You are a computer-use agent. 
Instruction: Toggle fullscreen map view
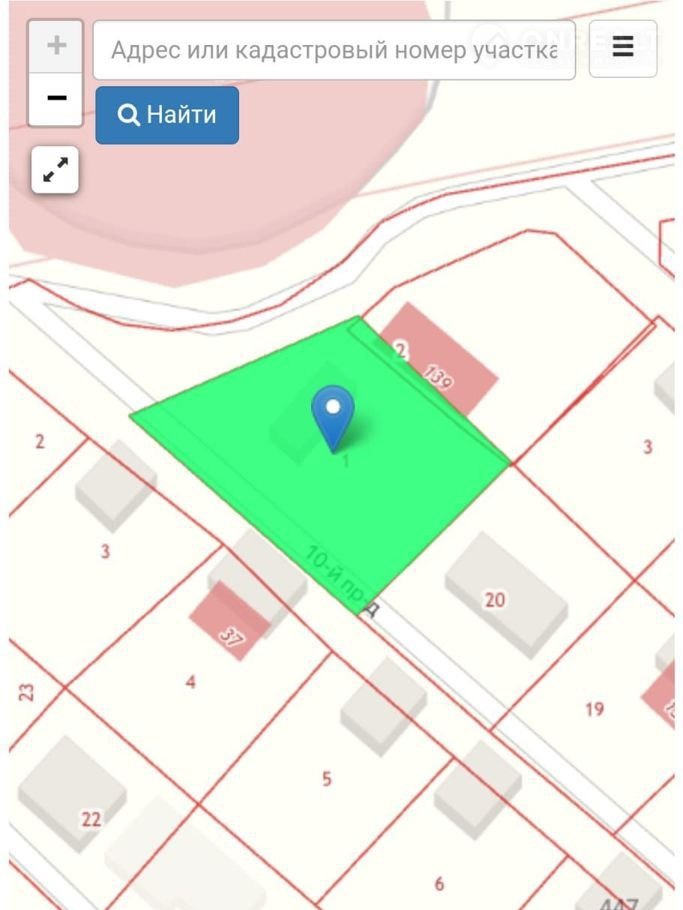(56, 171)
